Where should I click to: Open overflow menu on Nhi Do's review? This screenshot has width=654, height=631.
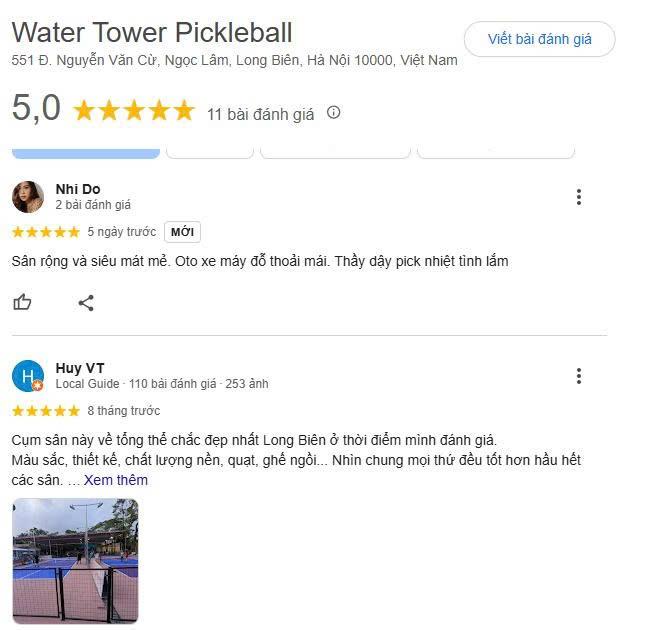click(578, 197)
